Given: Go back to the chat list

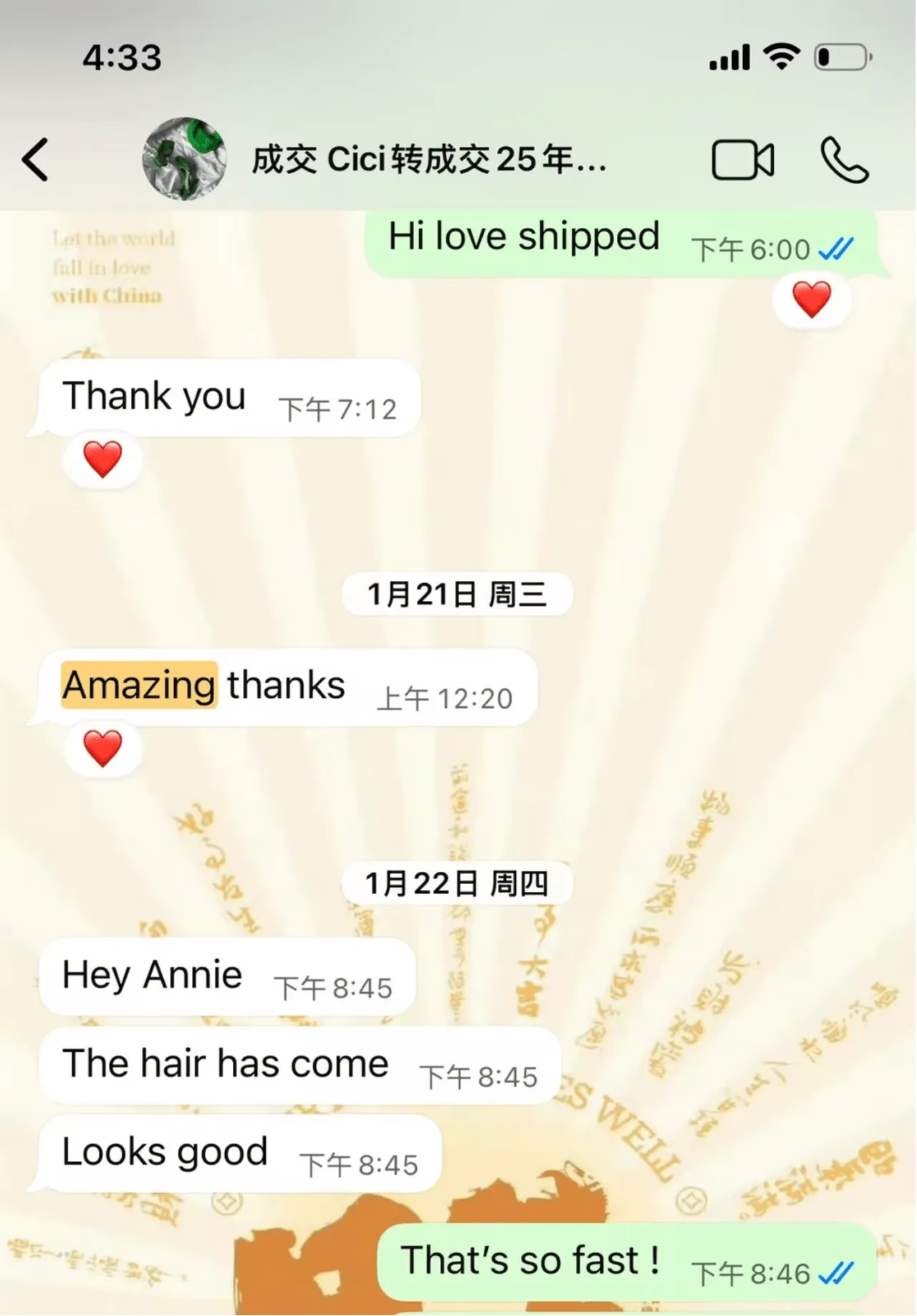Looking at the screenshot, I should click(36, 159).
